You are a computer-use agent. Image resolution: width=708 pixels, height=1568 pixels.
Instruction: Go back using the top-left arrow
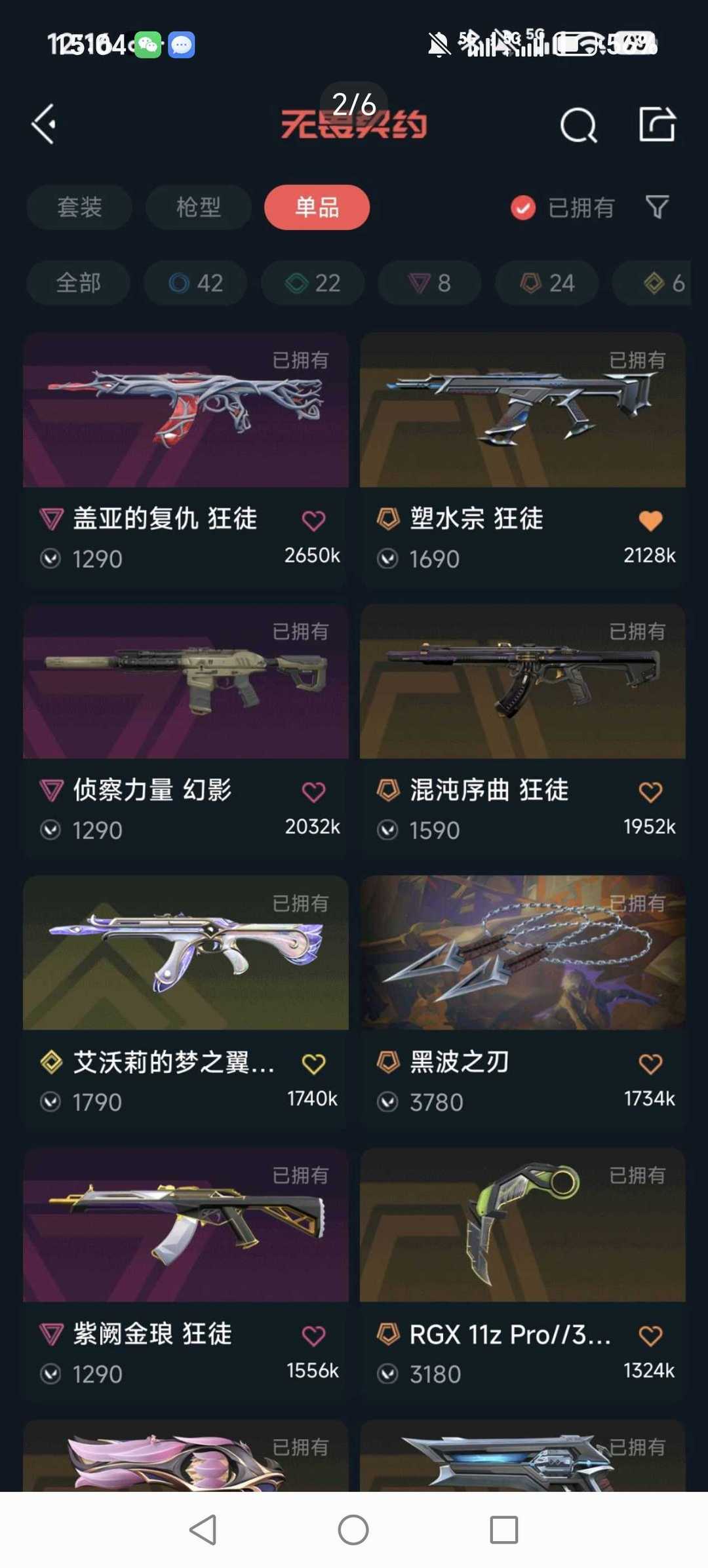[43, 124]
